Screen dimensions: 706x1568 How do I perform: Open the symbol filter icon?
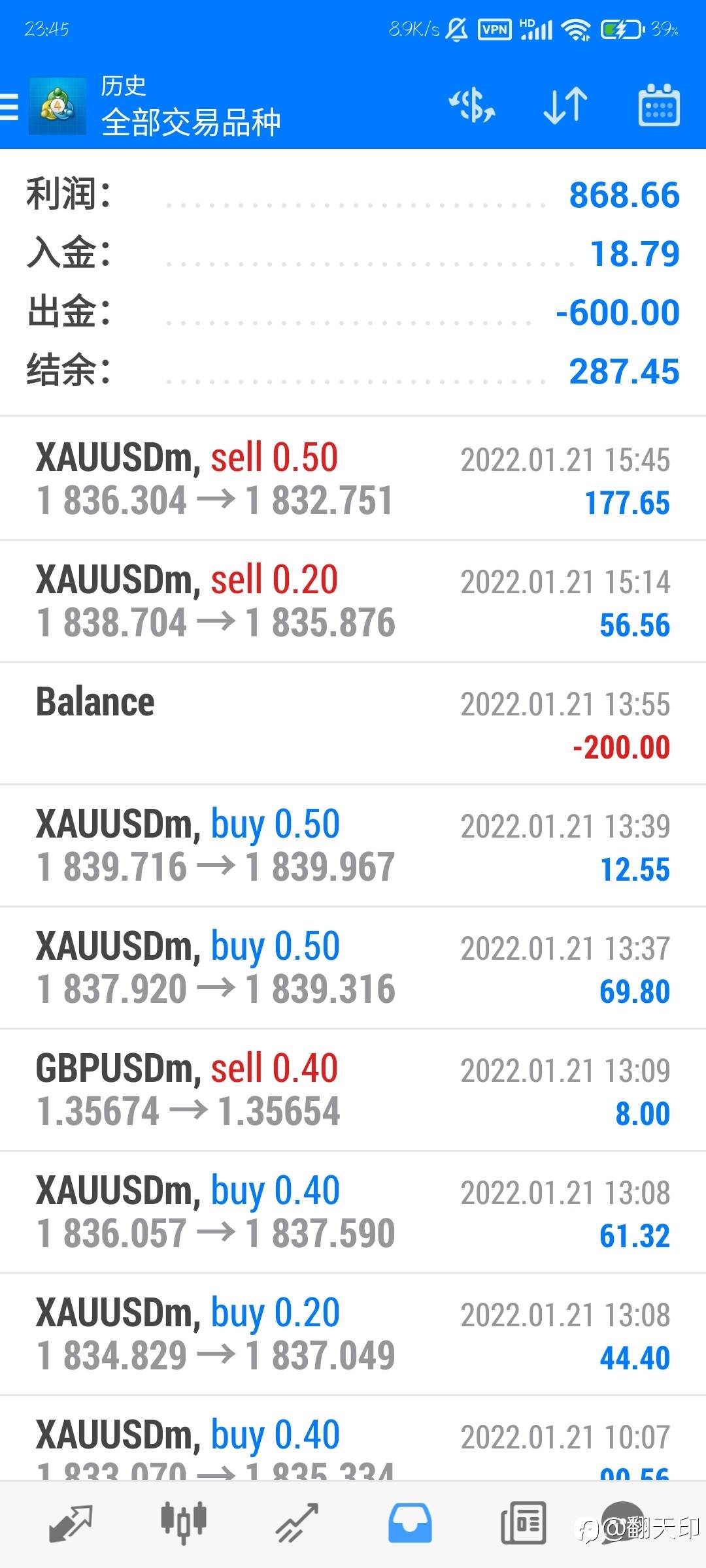(471, 106)
